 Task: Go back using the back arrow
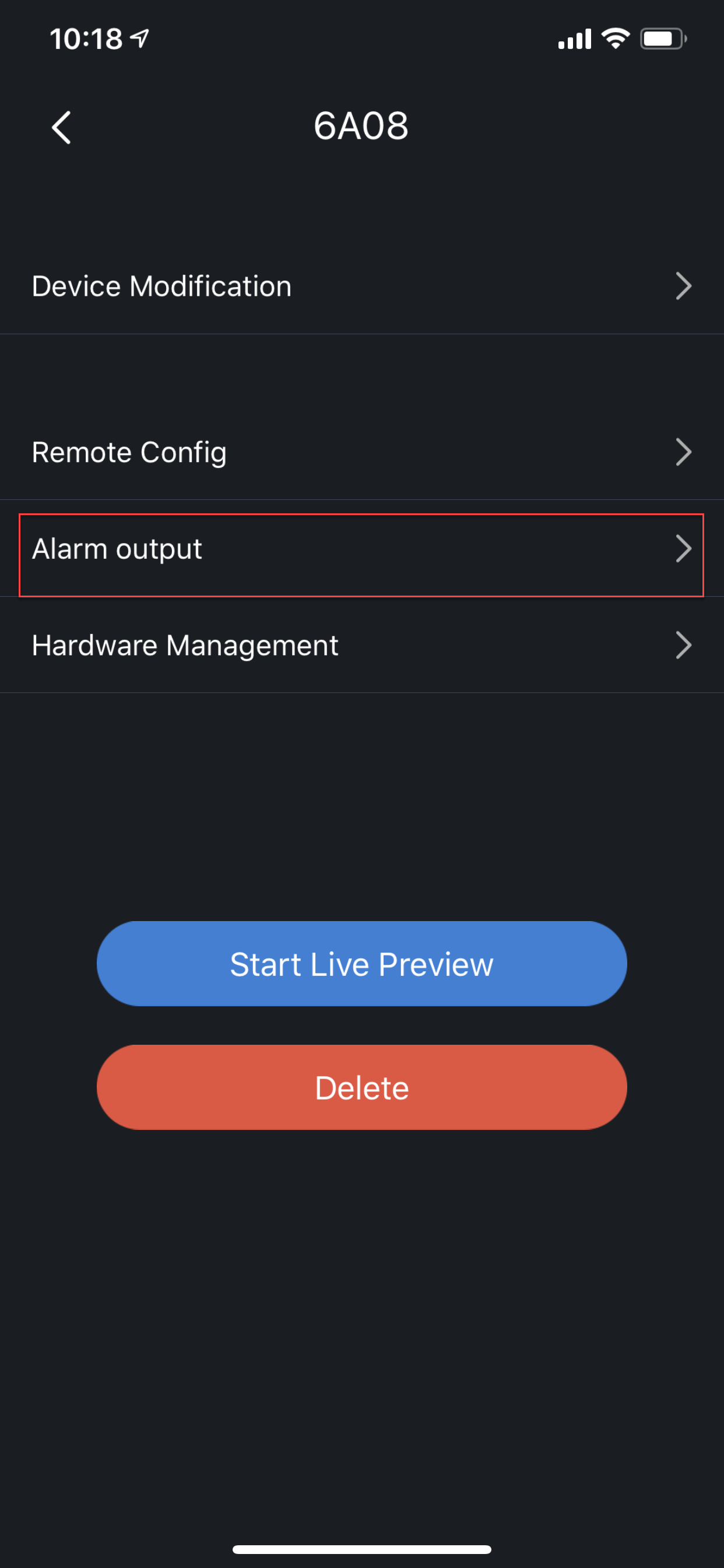click(61, 127)
